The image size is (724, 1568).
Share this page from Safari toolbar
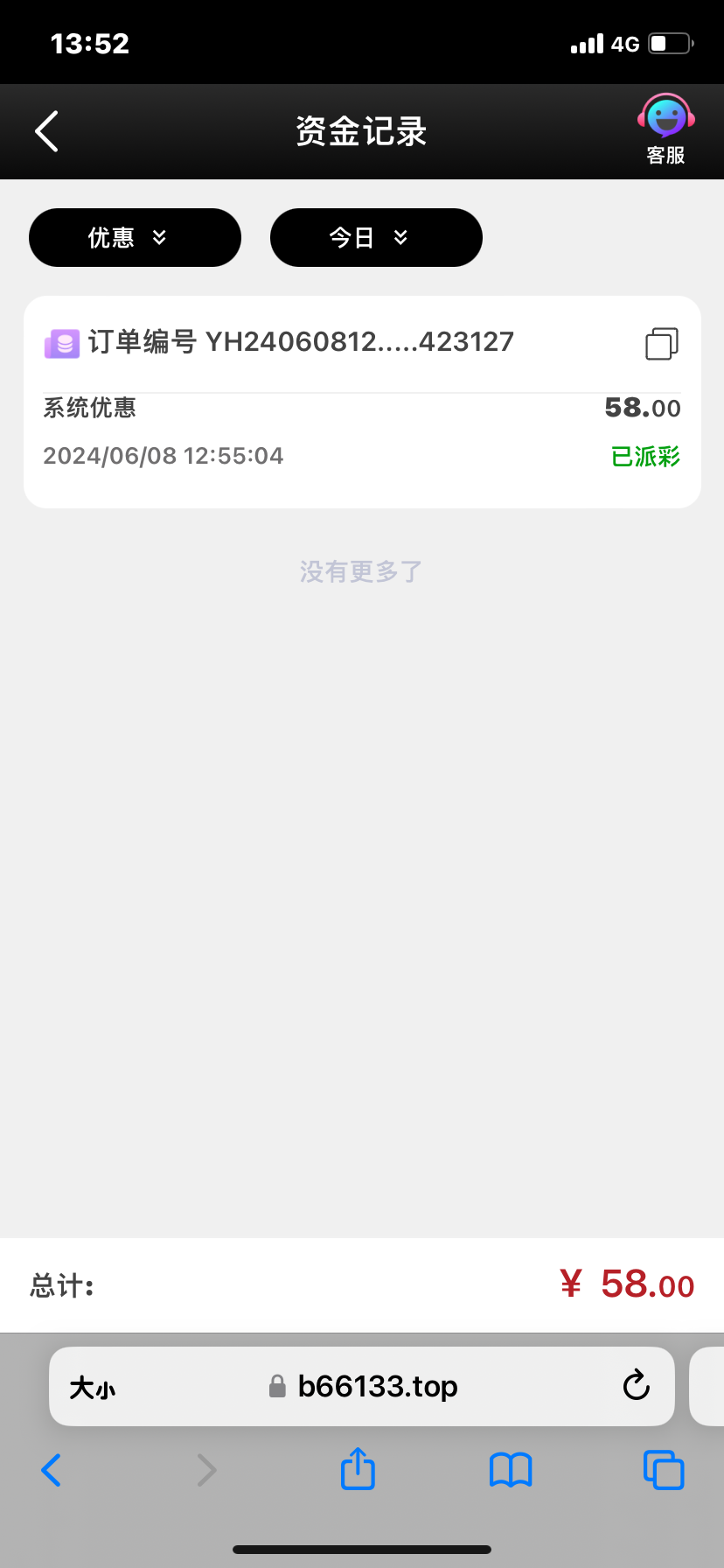coord(358,1468)
